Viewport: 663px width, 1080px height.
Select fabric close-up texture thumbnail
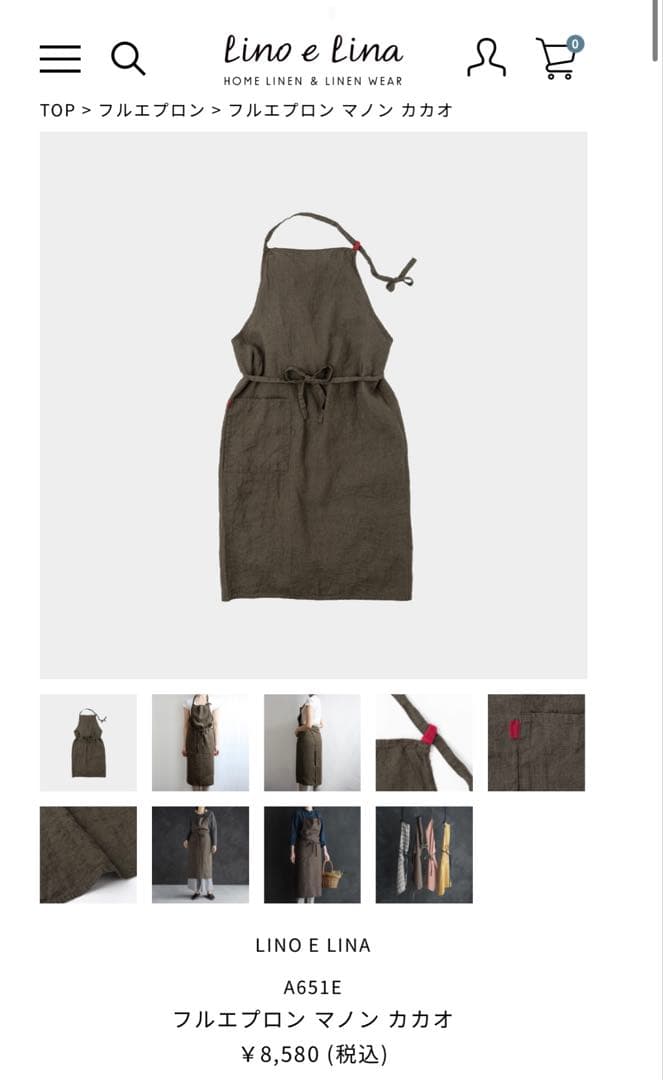tap(88, 855)
